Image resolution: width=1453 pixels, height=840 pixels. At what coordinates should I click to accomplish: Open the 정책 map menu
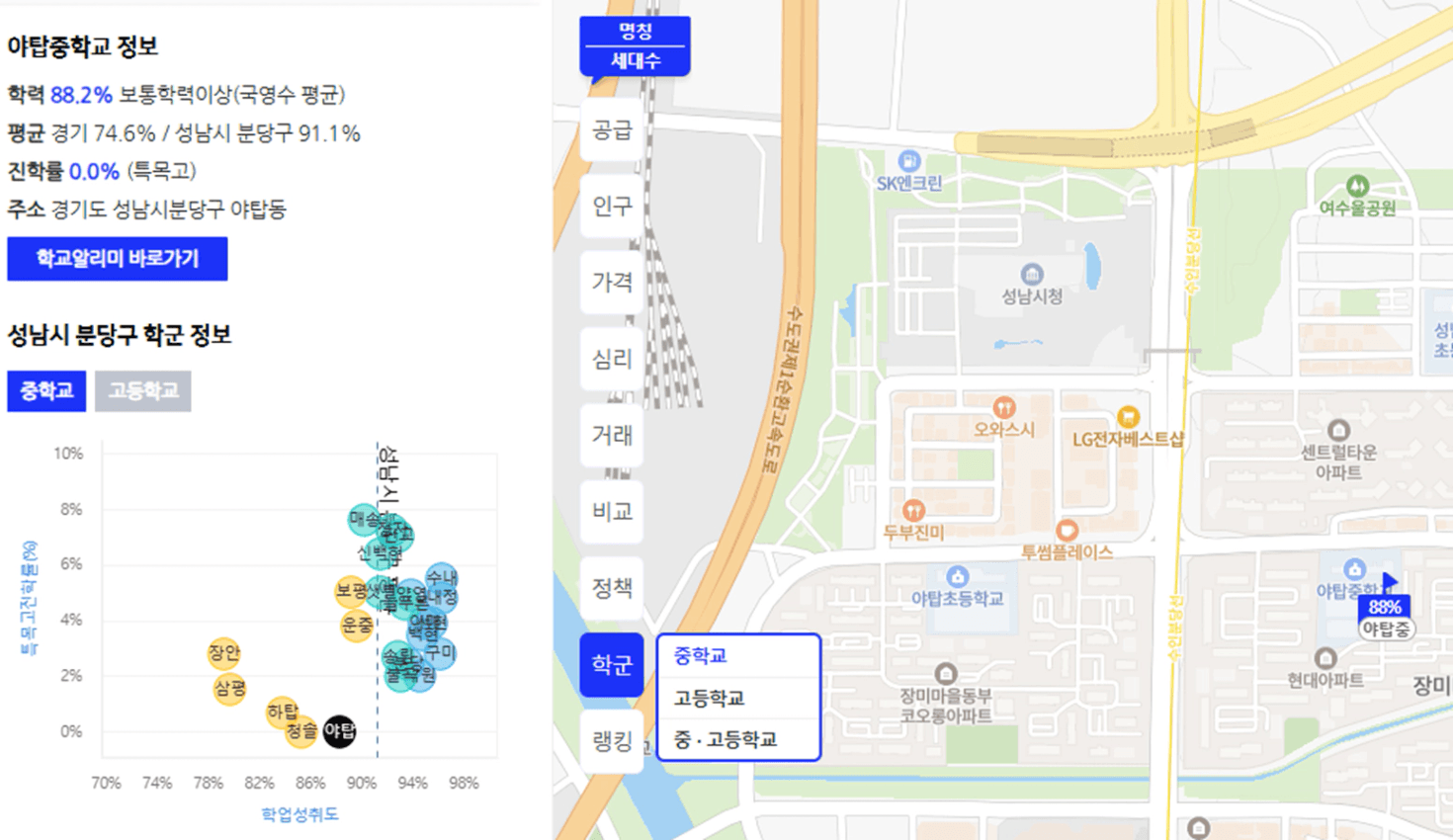[x=612, y=588]
